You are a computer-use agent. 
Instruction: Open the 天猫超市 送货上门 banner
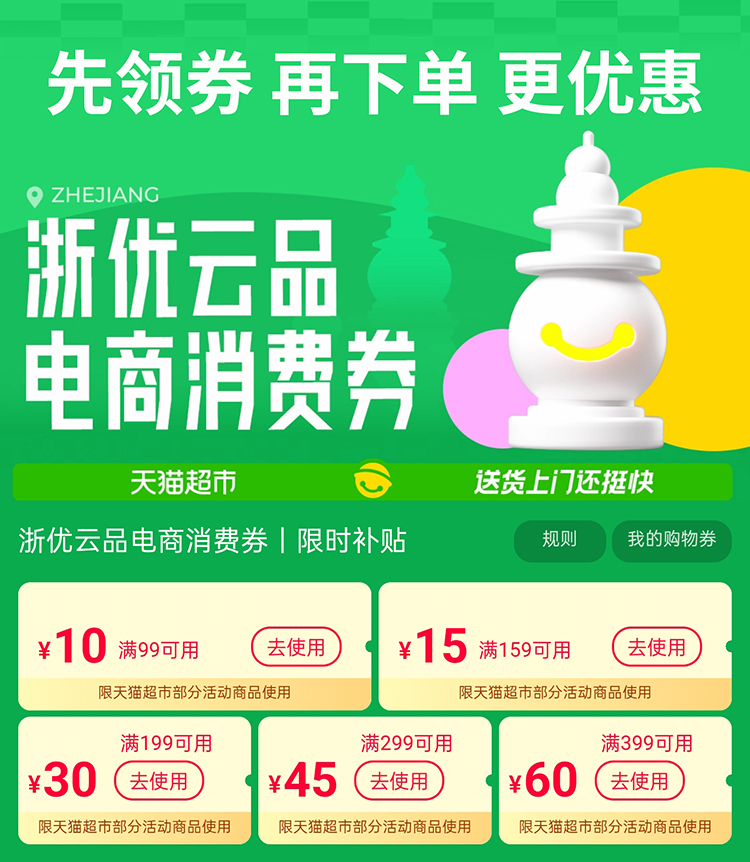375,482
